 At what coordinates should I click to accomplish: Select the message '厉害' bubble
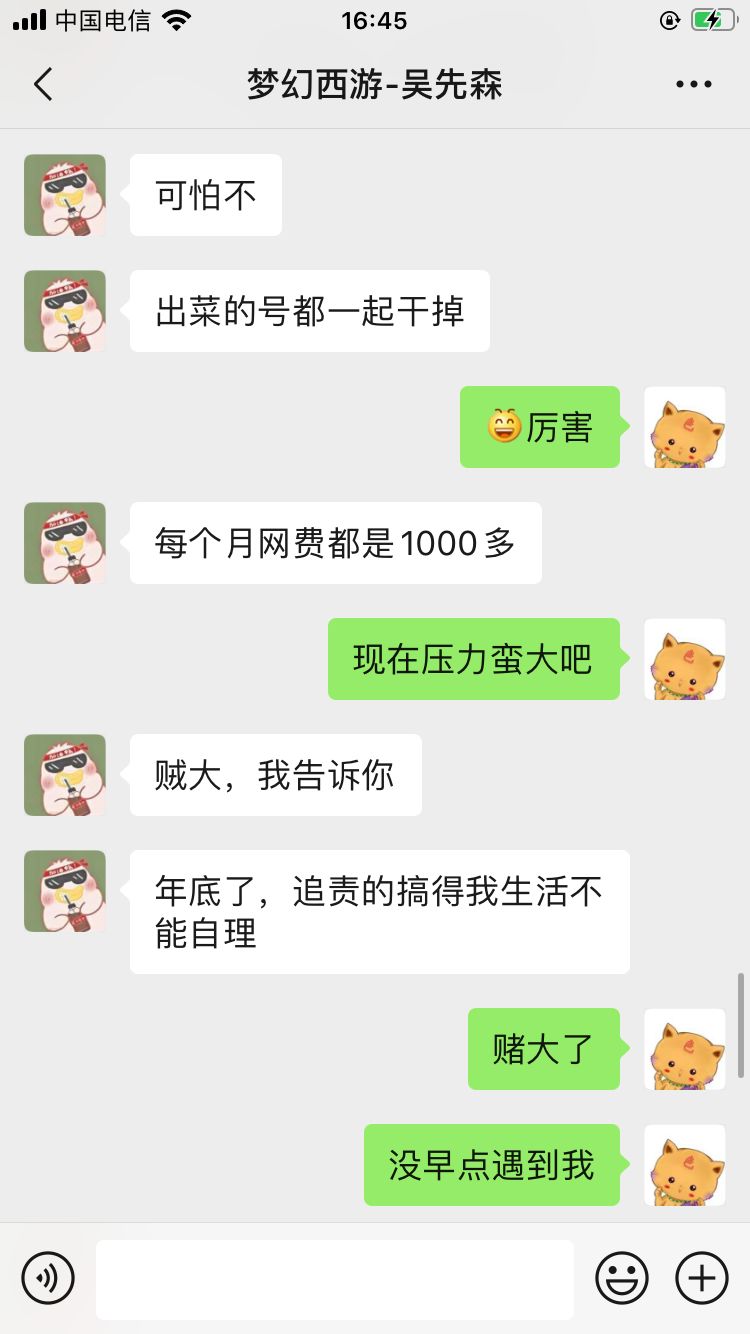540,427
